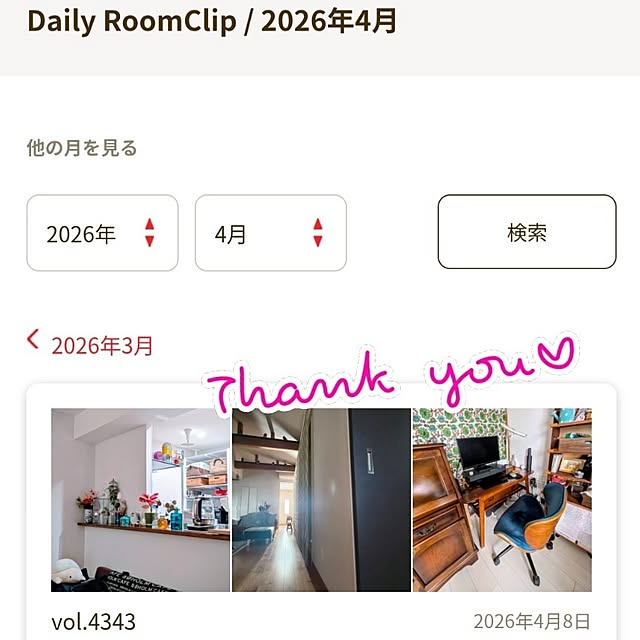Viewport: 640px width, 640px height.
Task: Go to previous month 2026年3月
Action: tap(91, 345)
